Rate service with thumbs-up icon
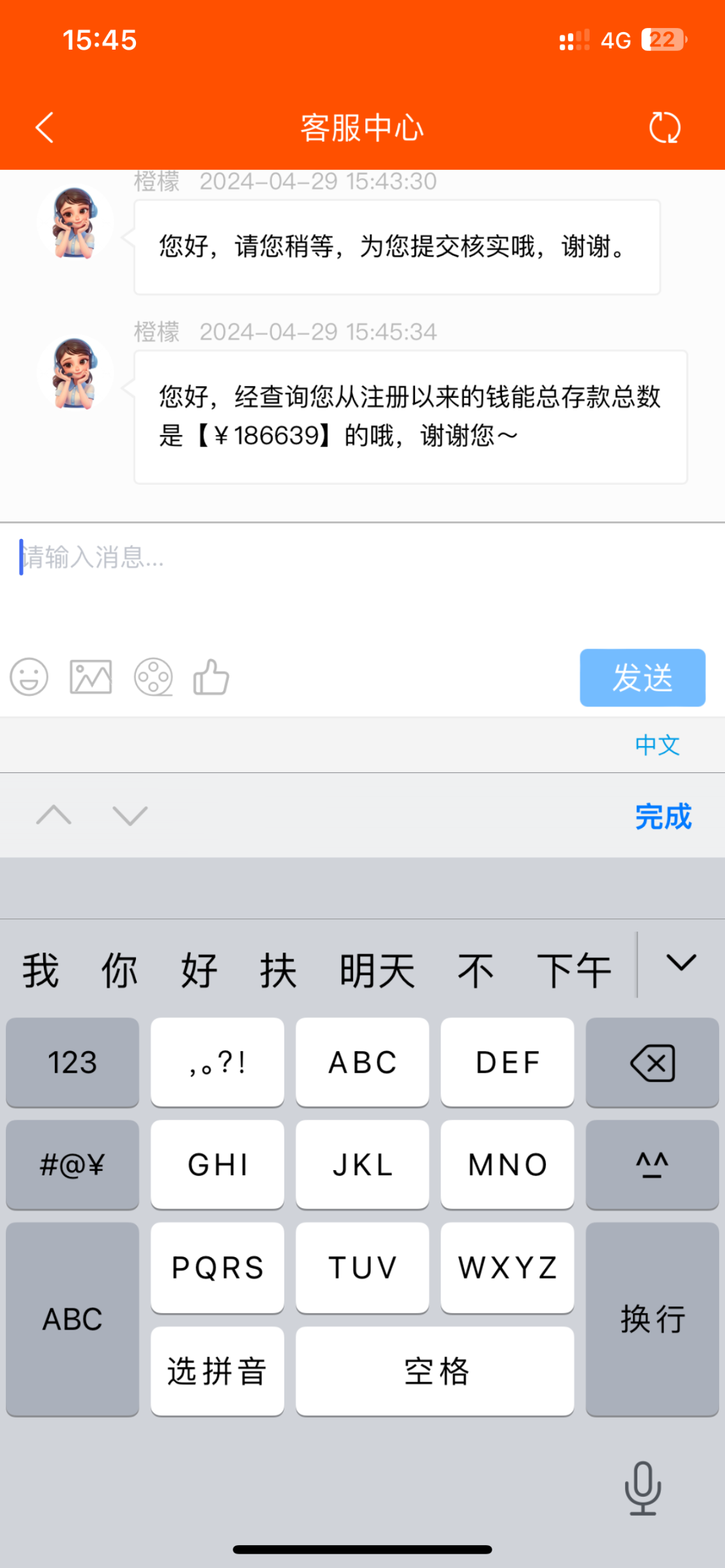The image size is (725, 1568). [211, 677]
